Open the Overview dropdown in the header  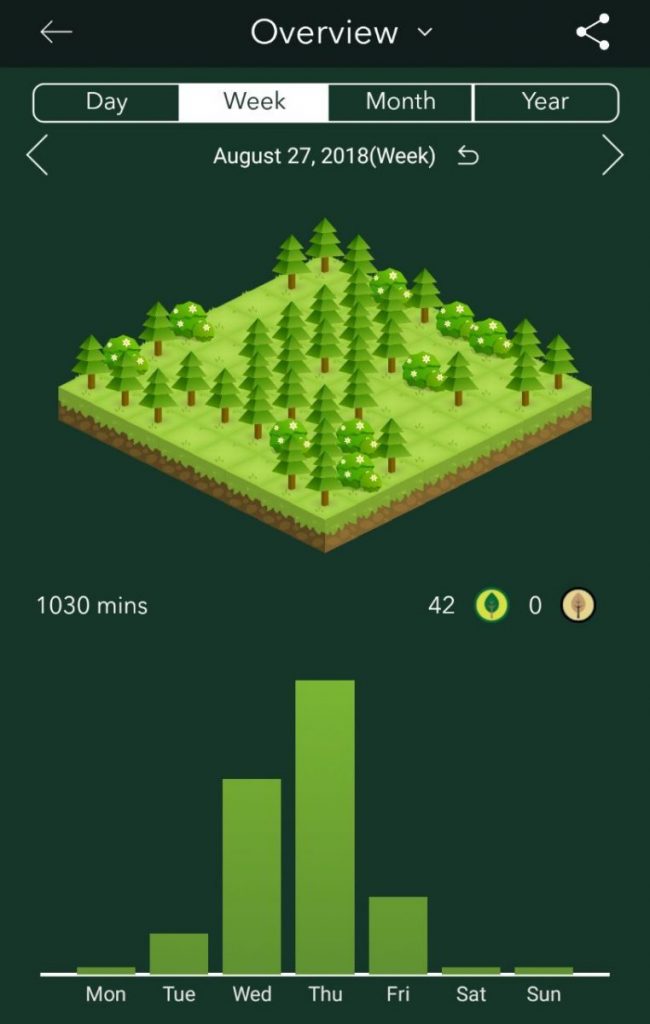341,32
